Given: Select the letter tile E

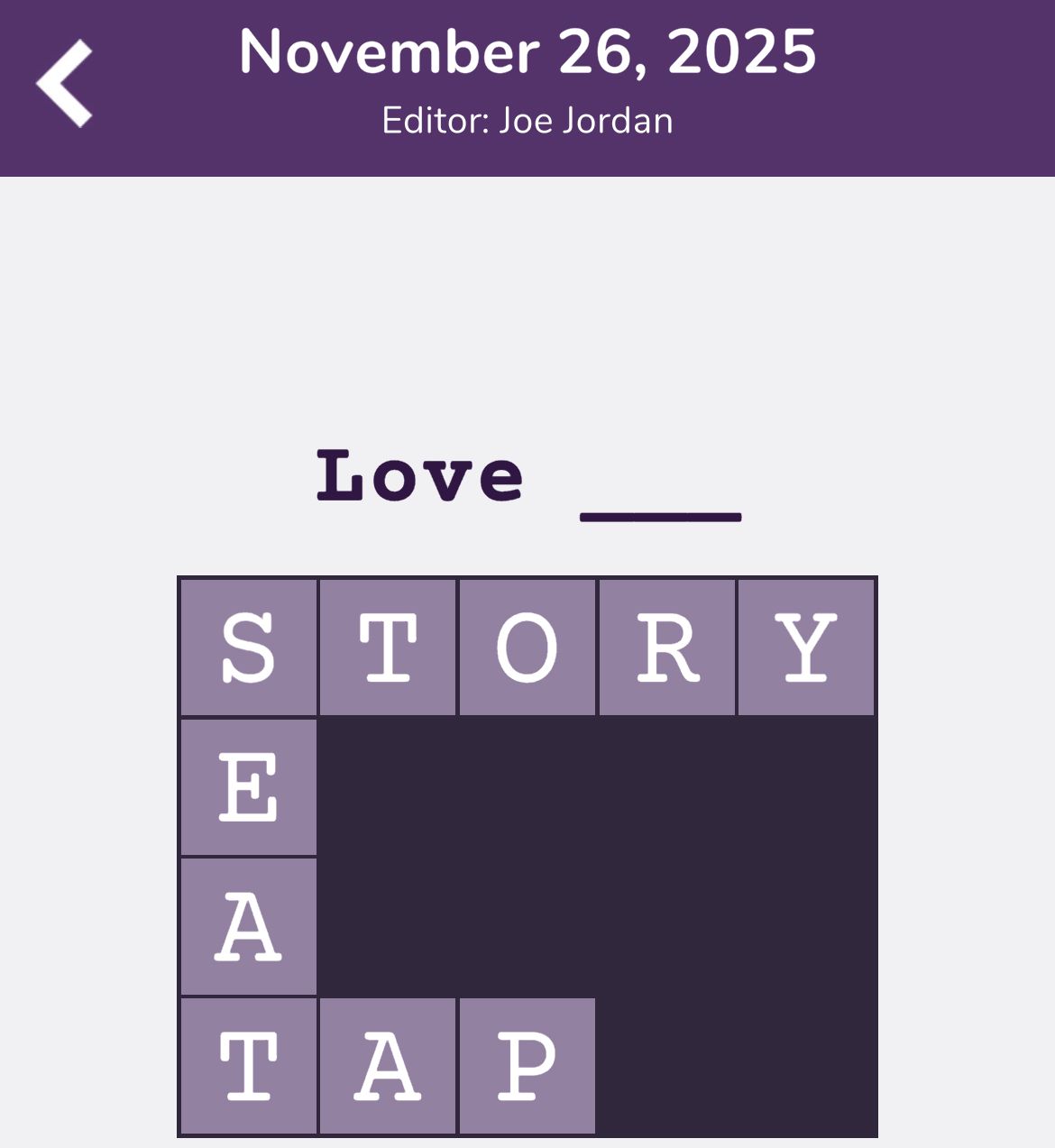Looking at the screenshot, I should 250,786.
